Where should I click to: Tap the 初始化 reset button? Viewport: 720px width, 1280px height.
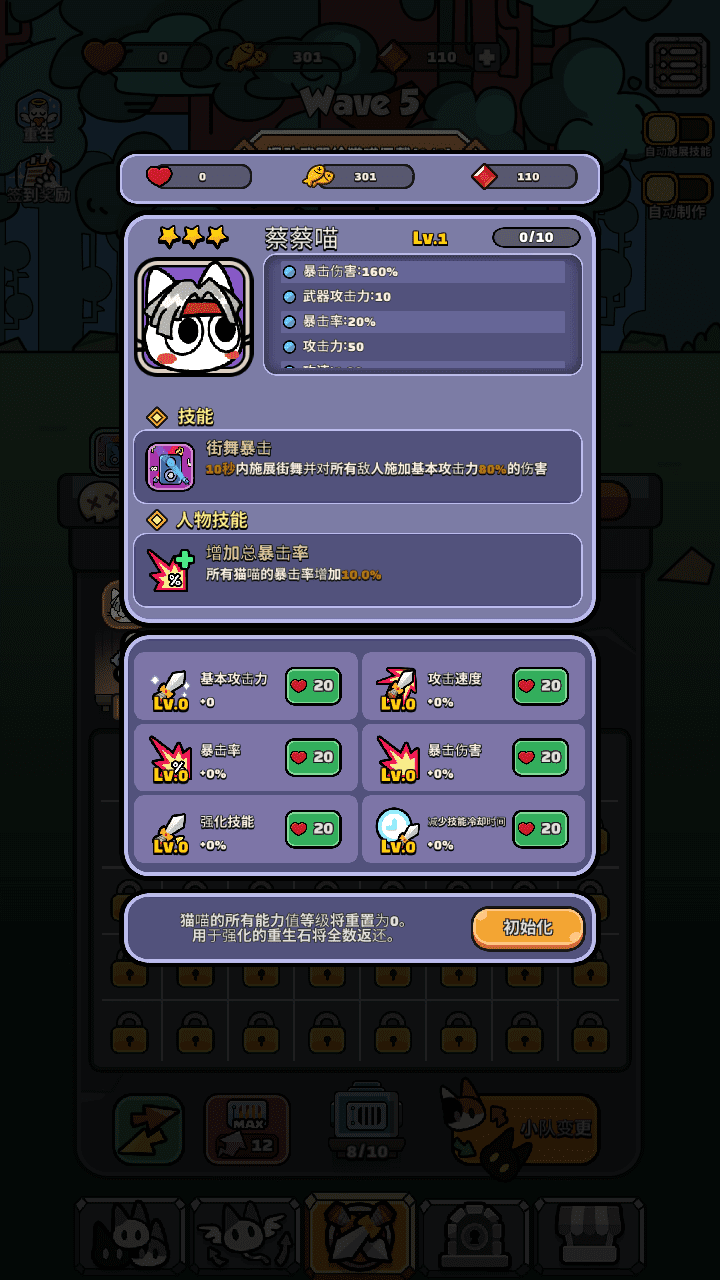(527, 927)
